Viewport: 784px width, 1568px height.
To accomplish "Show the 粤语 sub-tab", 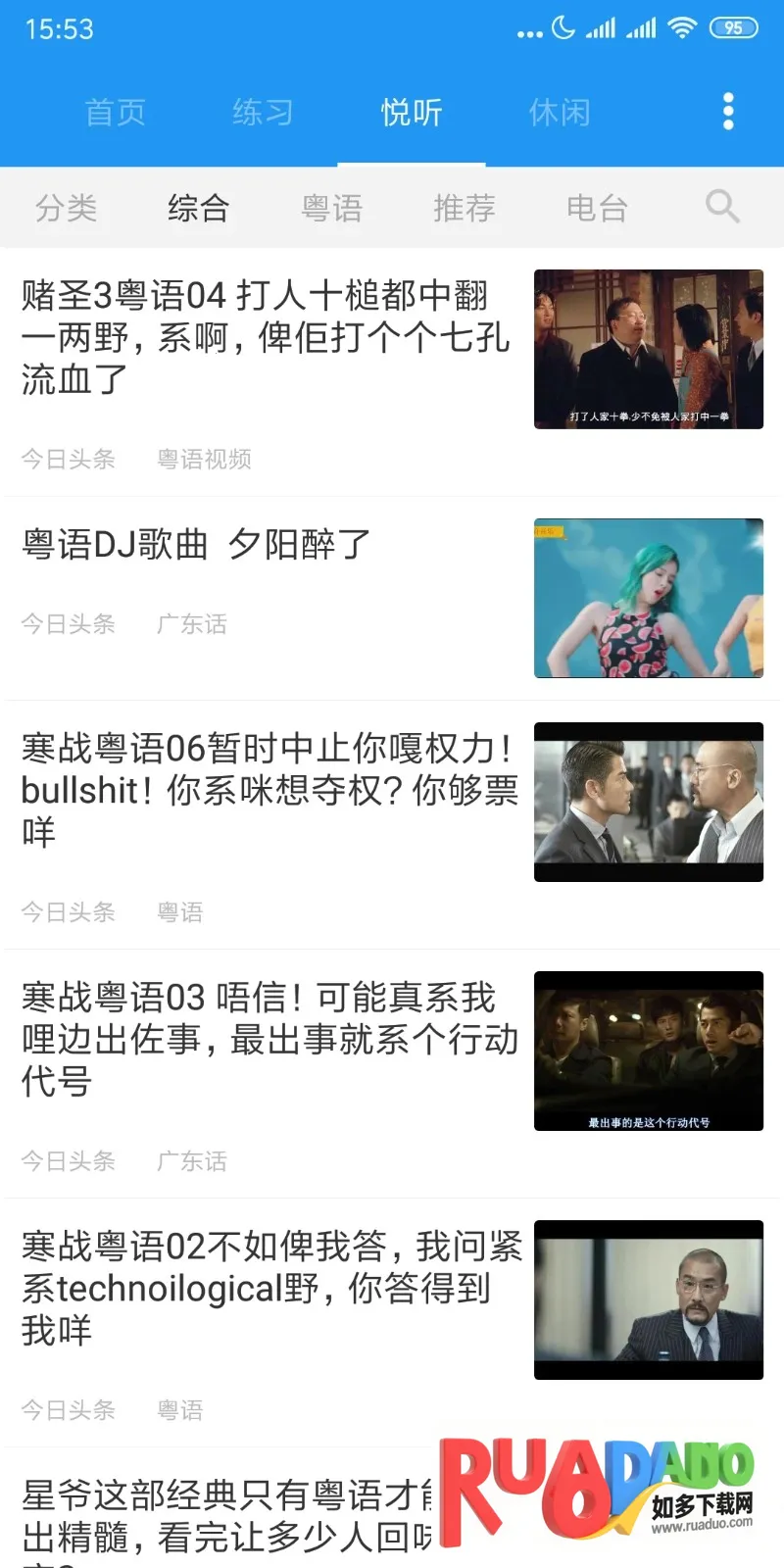I will [332, 208].
